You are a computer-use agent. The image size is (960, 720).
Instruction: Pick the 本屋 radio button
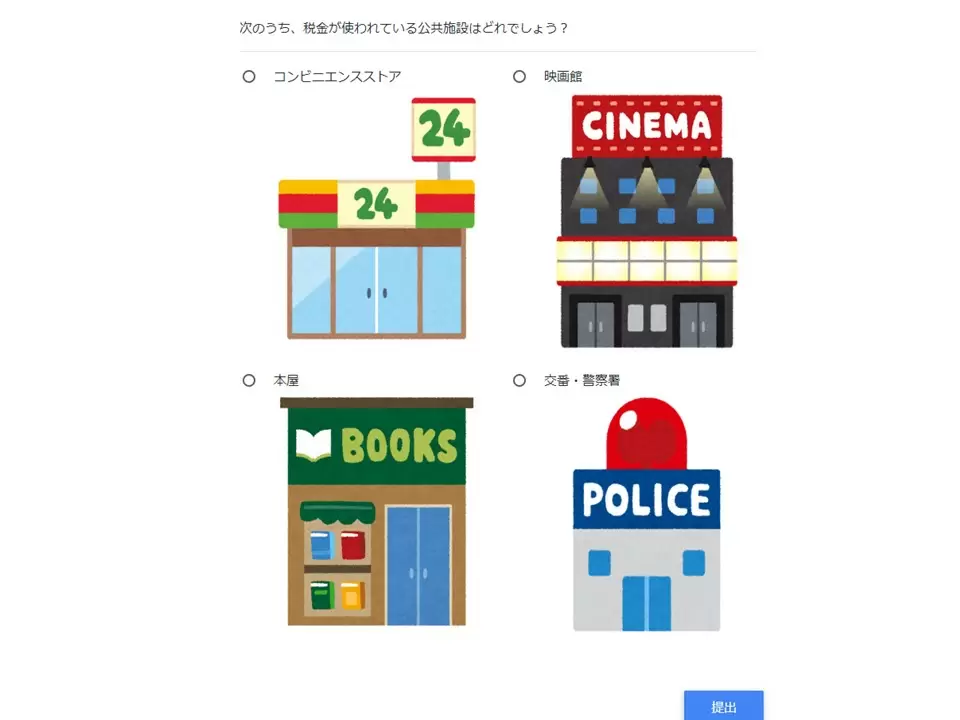pos(249,380)
